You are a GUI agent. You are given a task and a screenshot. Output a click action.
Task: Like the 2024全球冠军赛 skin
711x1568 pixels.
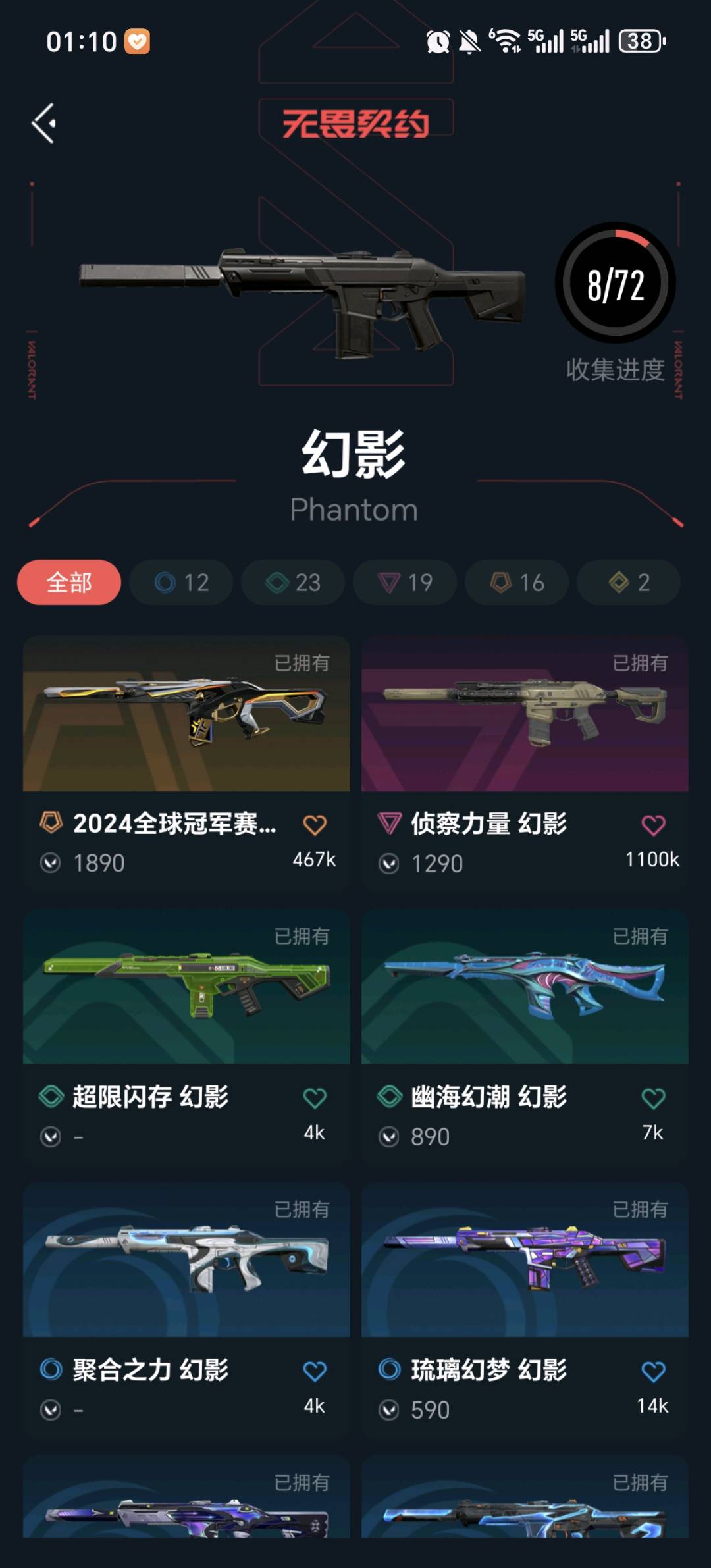point(315,825)
